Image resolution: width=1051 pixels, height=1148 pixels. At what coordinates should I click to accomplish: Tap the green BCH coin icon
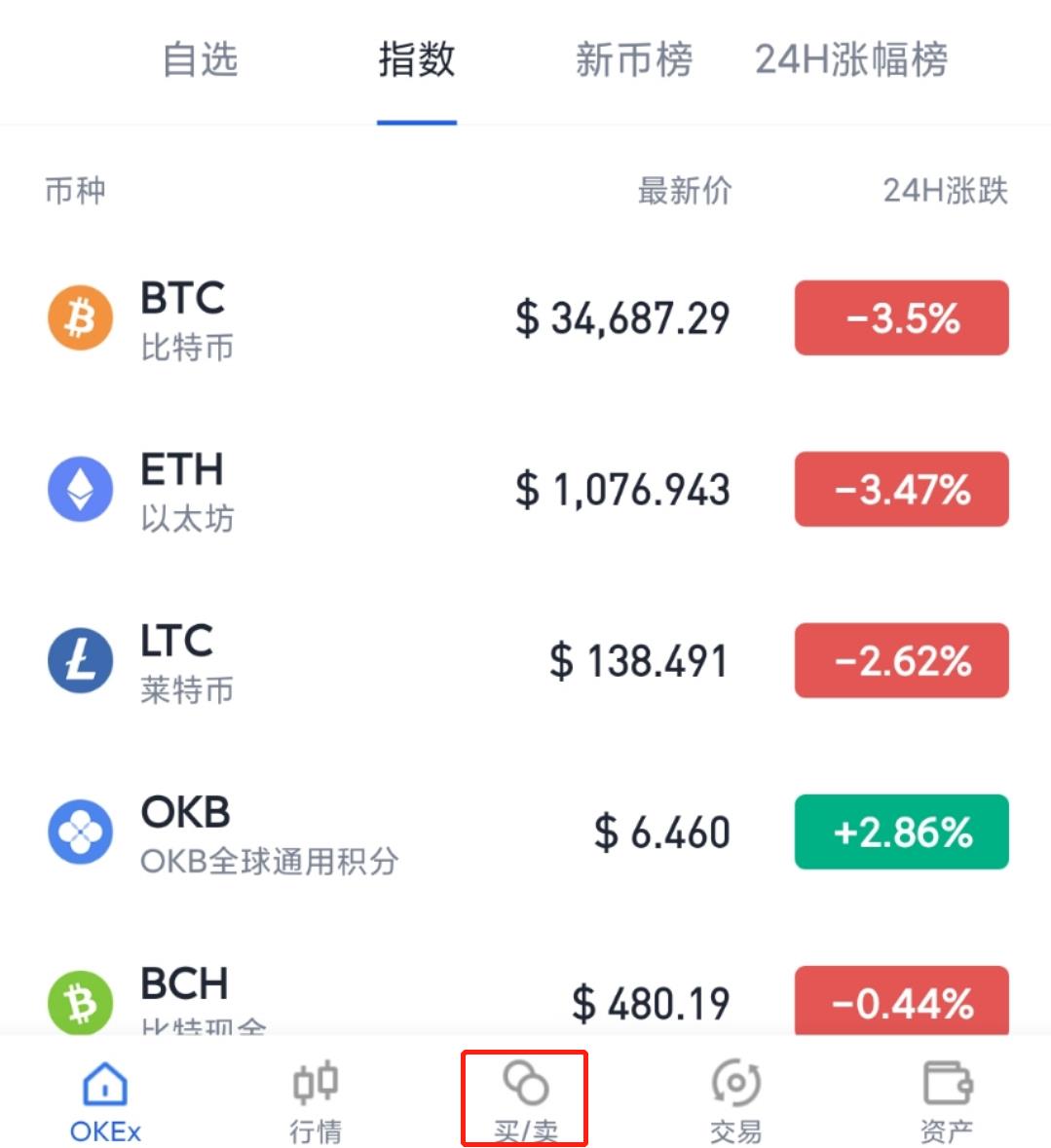point(80,1001)
